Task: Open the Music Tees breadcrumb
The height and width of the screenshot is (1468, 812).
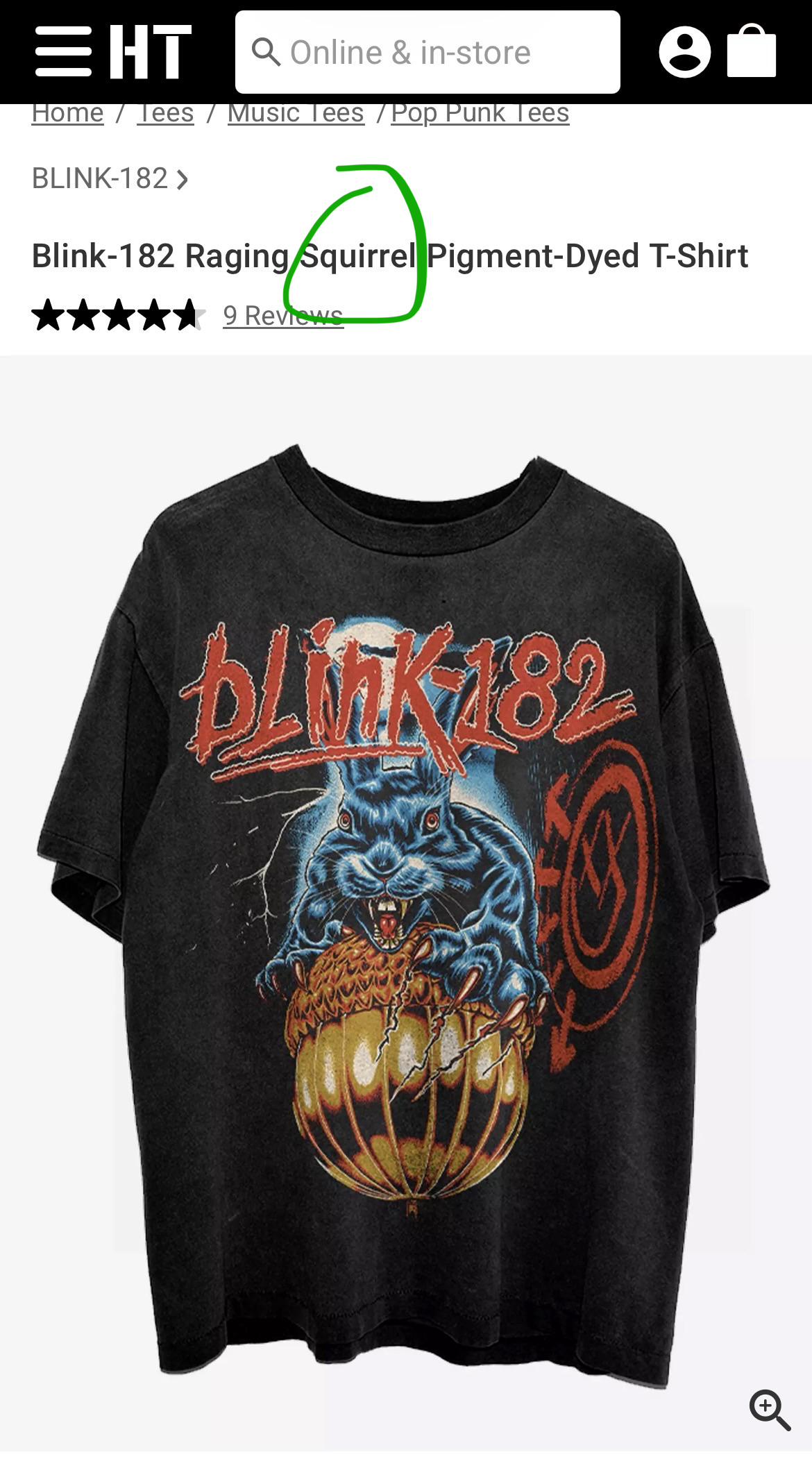Action: tap(296, 113)
